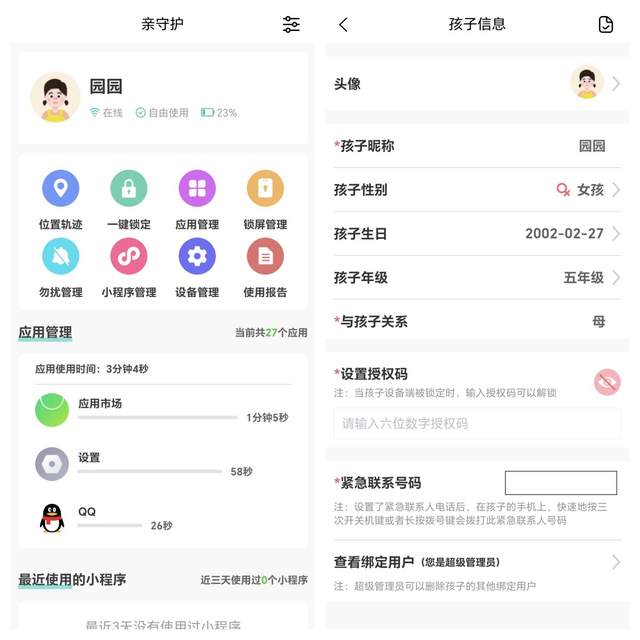Go back from the 孩子信息 page
The width and height of the screenshot is (640, 640).
344,24
